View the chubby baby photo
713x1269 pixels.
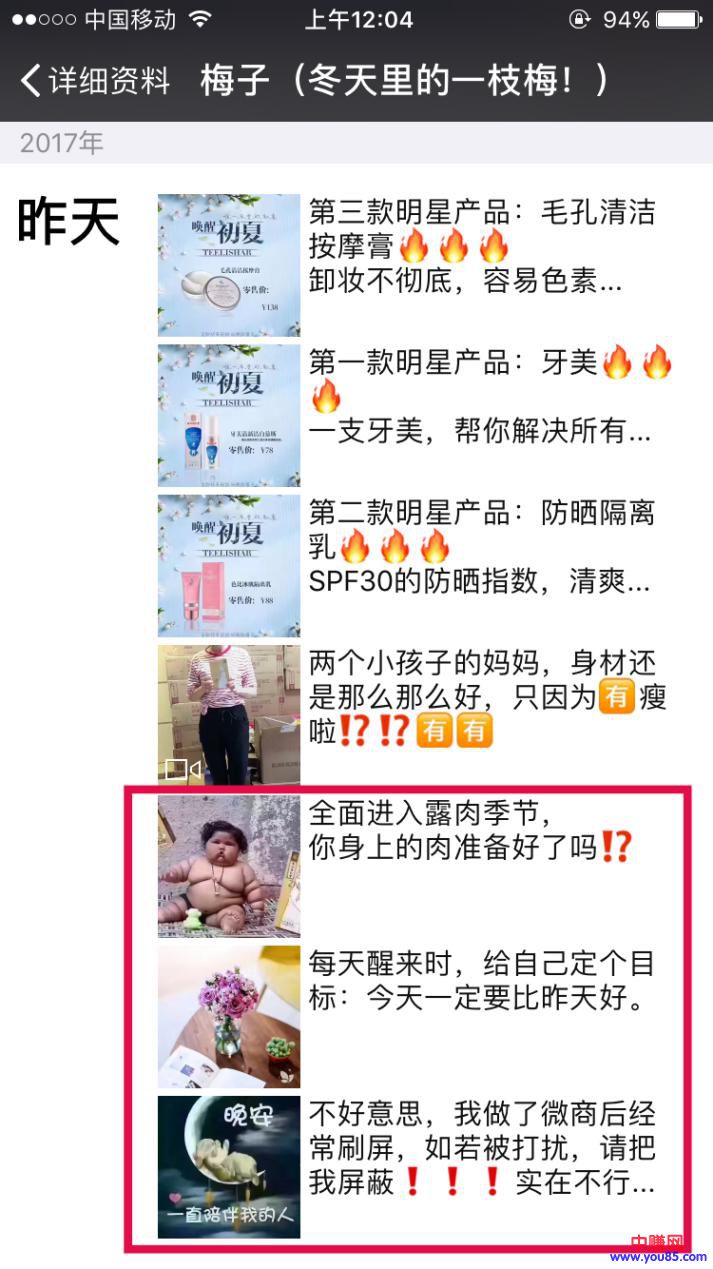[229, 865]
